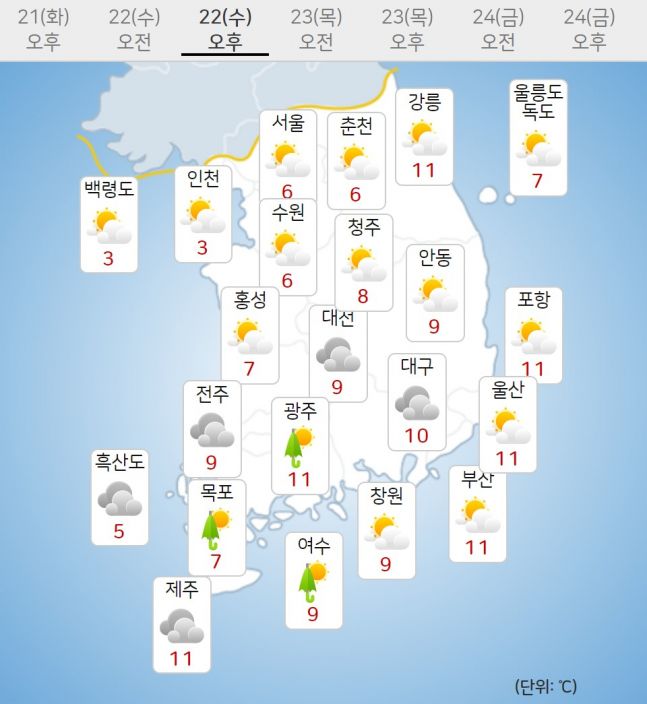Open the 광주 weather card
This screenshot has height=704, width=647.
click(x=300, y=445)
